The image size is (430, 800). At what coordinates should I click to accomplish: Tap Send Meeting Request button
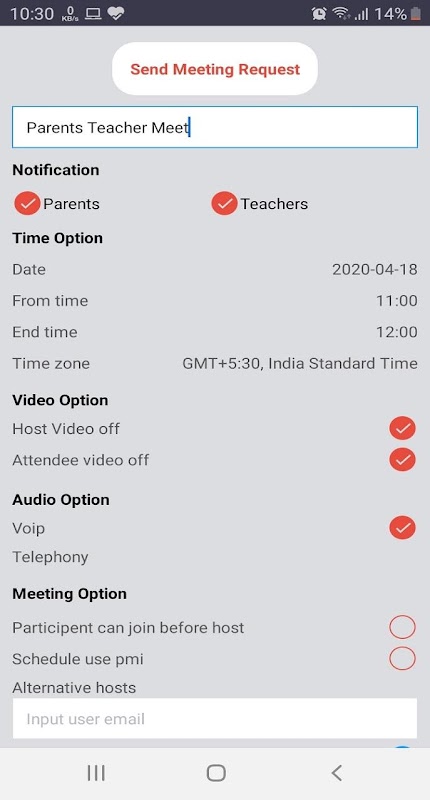[x=215, y=69]
